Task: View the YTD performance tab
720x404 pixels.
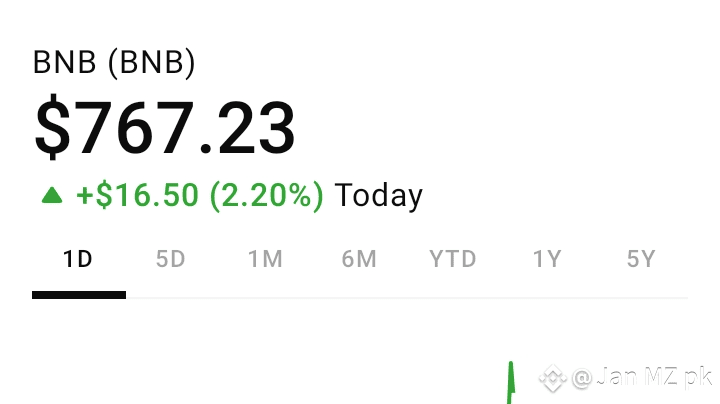Action: tap(453, 259)
